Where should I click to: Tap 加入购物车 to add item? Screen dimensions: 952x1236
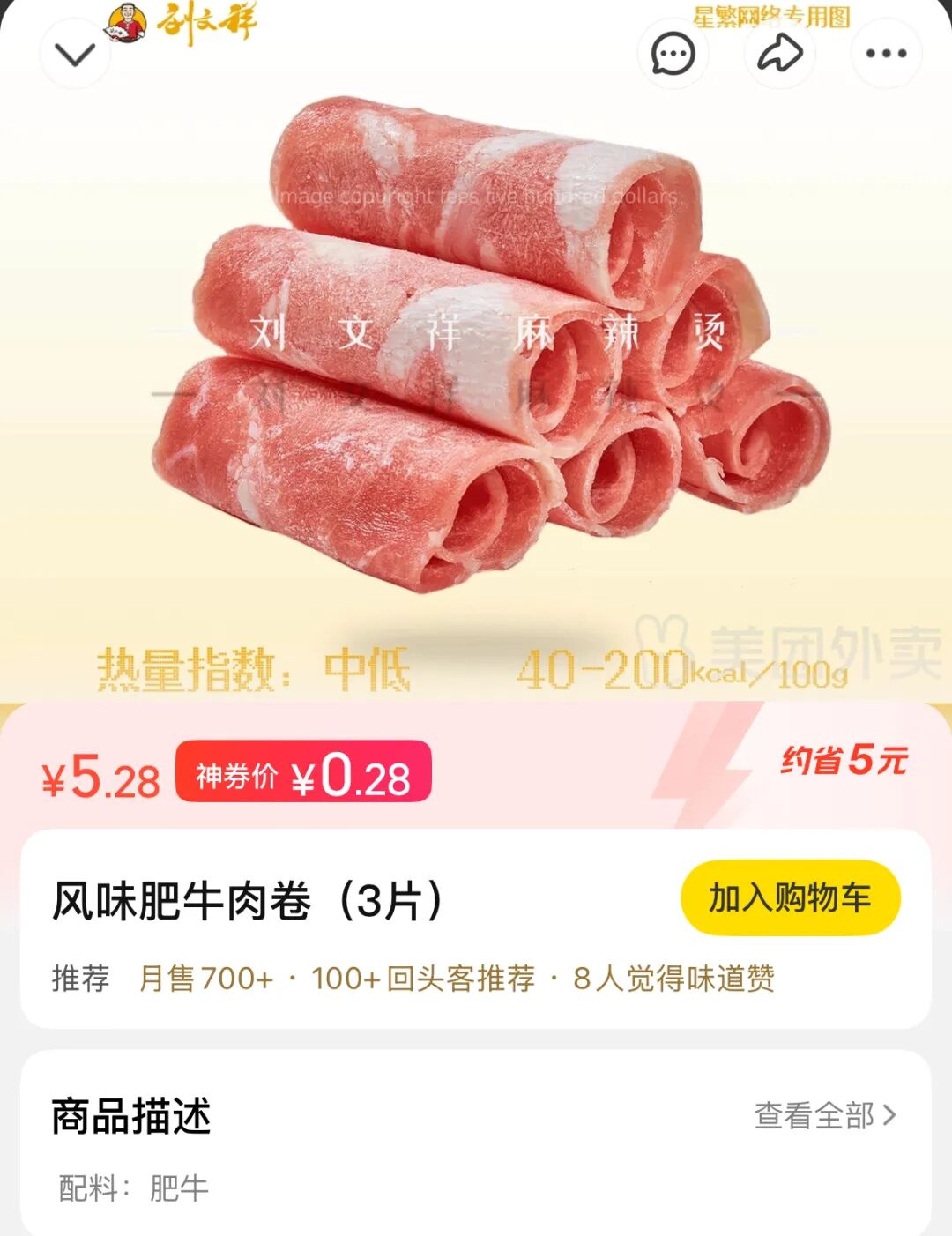pos(790,897)
